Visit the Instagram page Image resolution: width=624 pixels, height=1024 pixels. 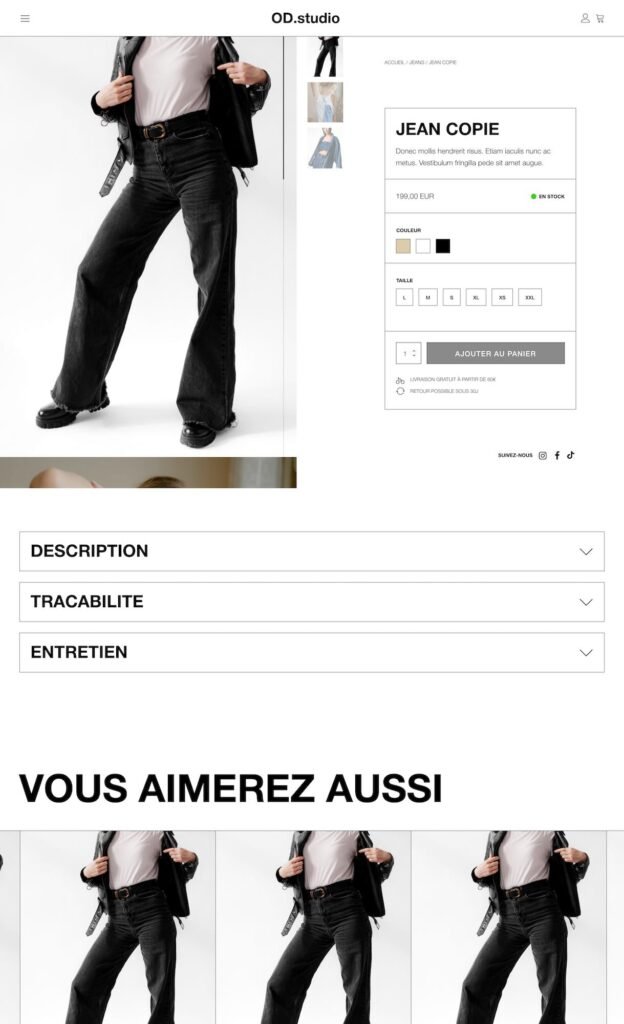coord(543,455)
